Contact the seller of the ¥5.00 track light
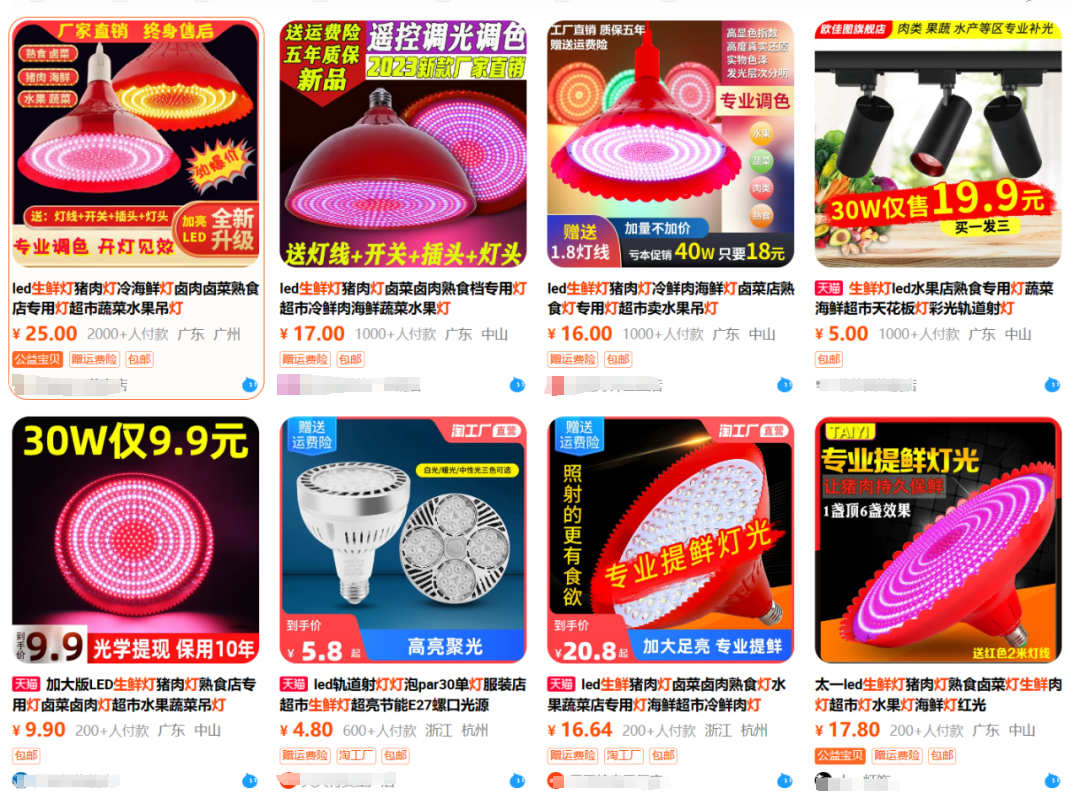The height and width of the screenshot is (799, 1080). 1052,385
